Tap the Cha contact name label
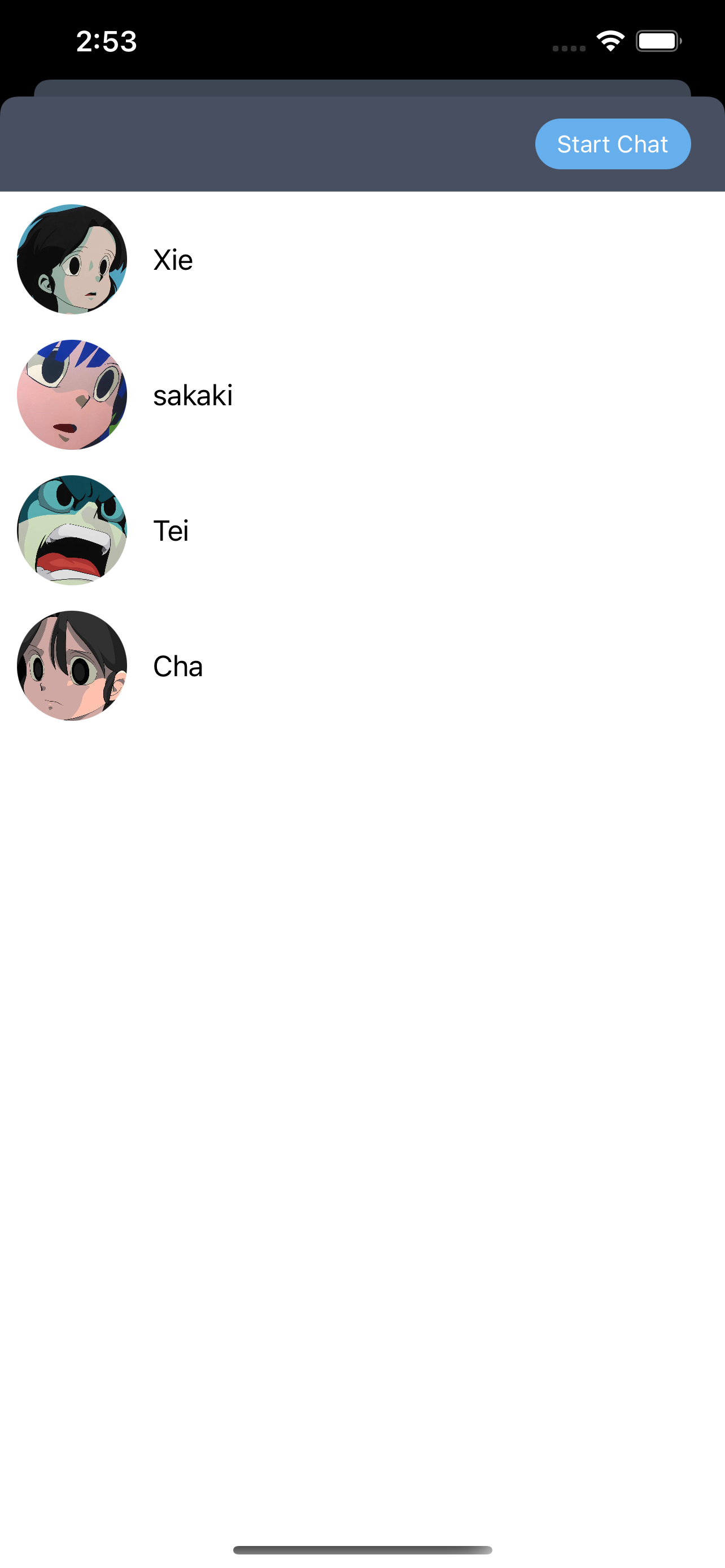 [178, 667]
